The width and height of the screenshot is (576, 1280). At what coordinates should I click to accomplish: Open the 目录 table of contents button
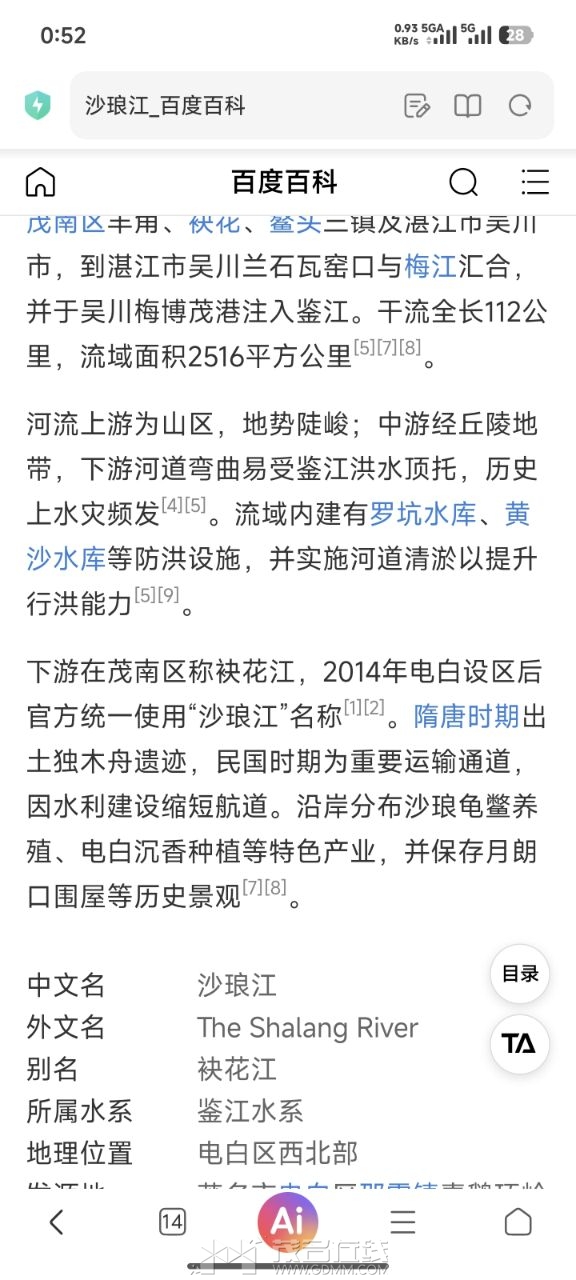point(520,974)
